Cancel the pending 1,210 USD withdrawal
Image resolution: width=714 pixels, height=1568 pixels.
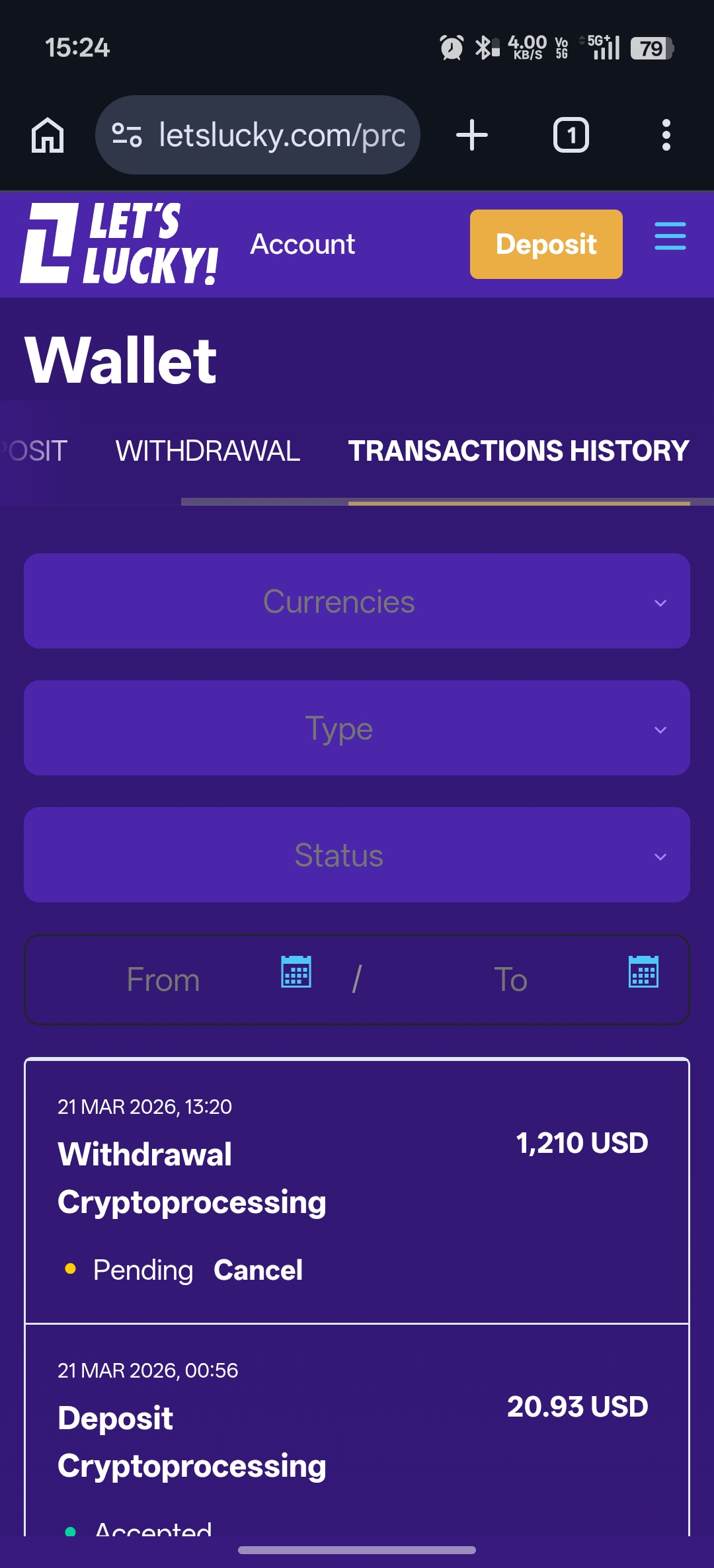coord(258,1271)
